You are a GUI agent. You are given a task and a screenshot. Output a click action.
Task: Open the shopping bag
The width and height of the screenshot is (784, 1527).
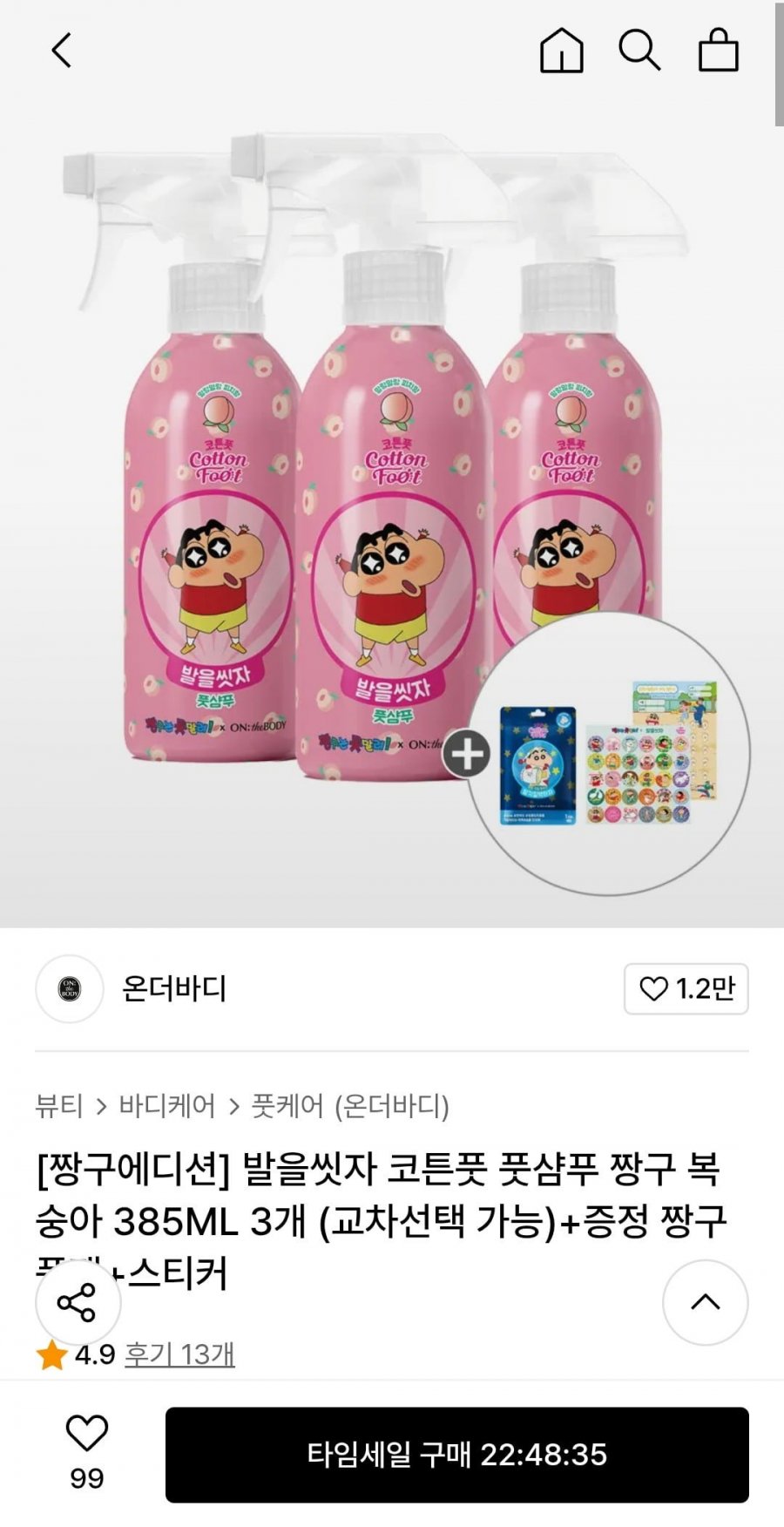719,50
